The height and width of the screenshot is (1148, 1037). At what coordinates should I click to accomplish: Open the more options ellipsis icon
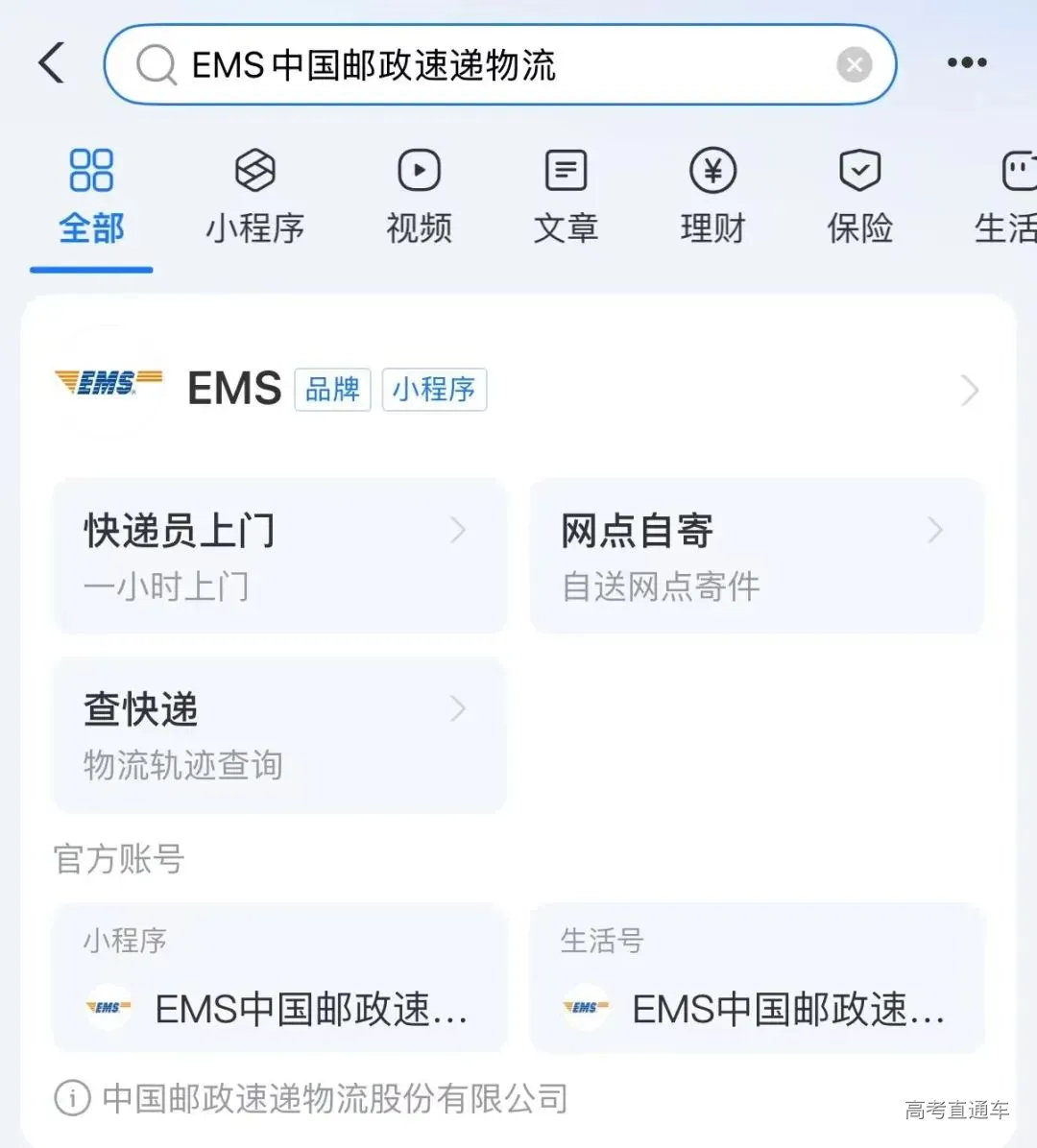pos(966,61)
